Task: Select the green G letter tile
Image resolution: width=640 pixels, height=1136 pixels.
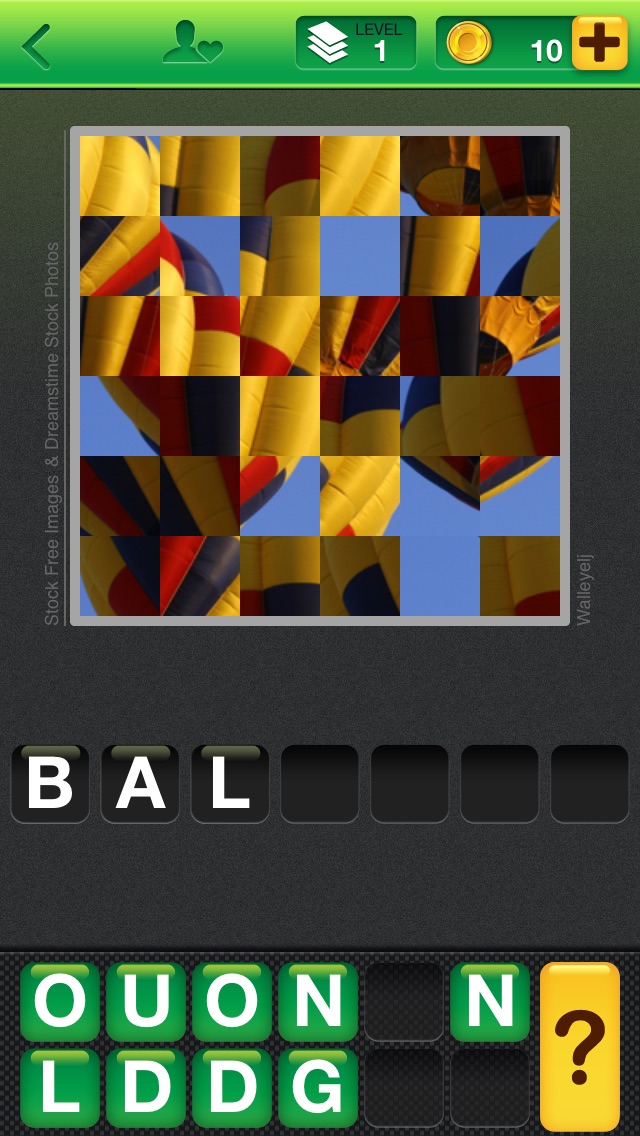Action: [318, 1087]
